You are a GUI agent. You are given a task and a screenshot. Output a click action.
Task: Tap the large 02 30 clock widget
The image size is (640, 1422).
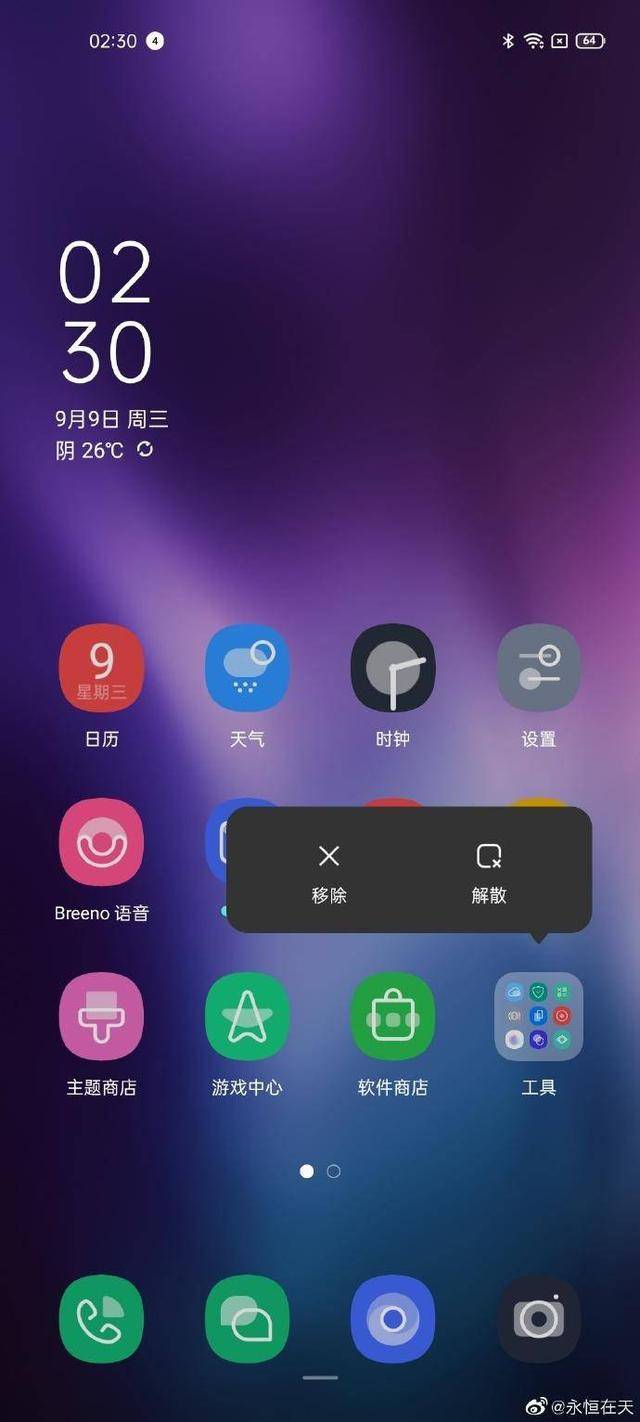(x=106, y=312)
